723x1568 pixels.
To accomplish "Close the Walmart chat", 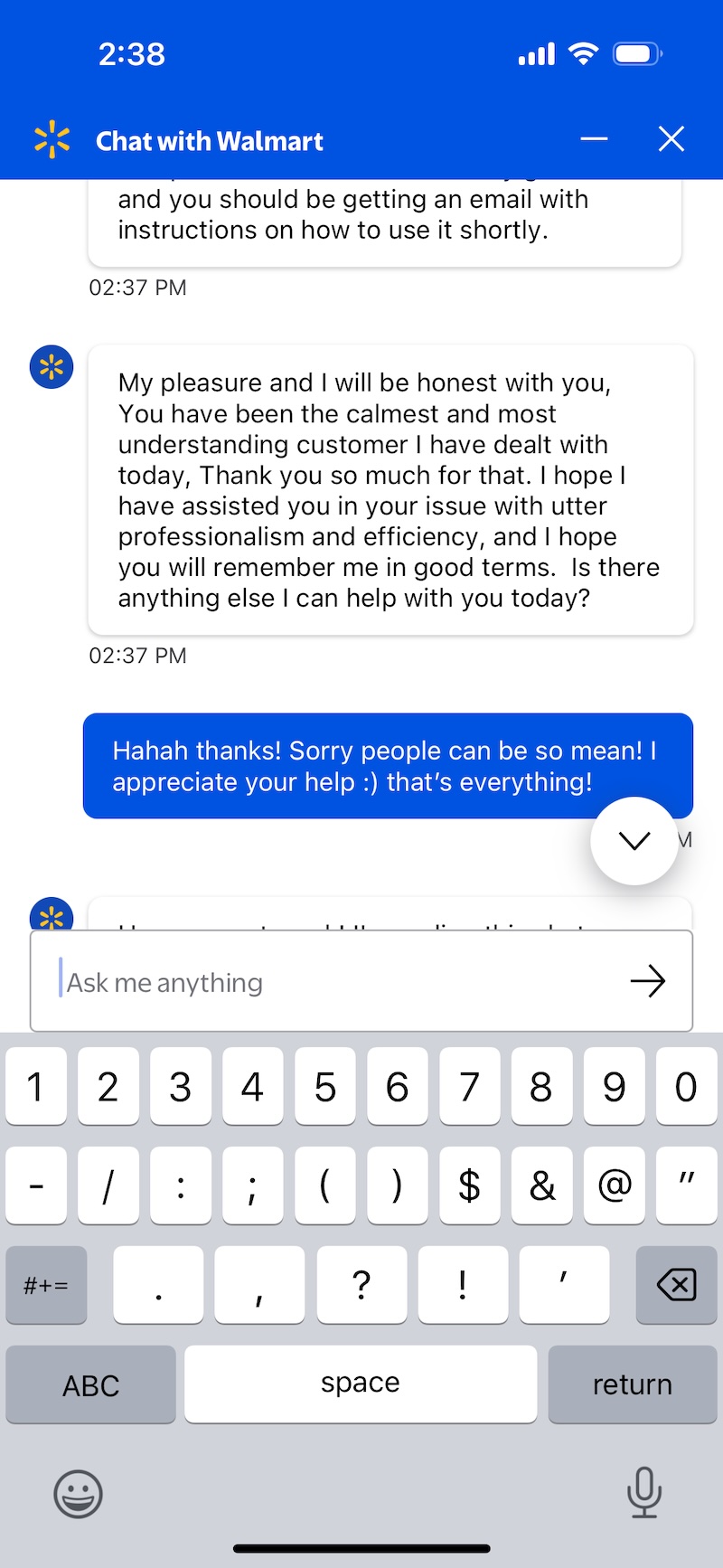I will [671, 139].
